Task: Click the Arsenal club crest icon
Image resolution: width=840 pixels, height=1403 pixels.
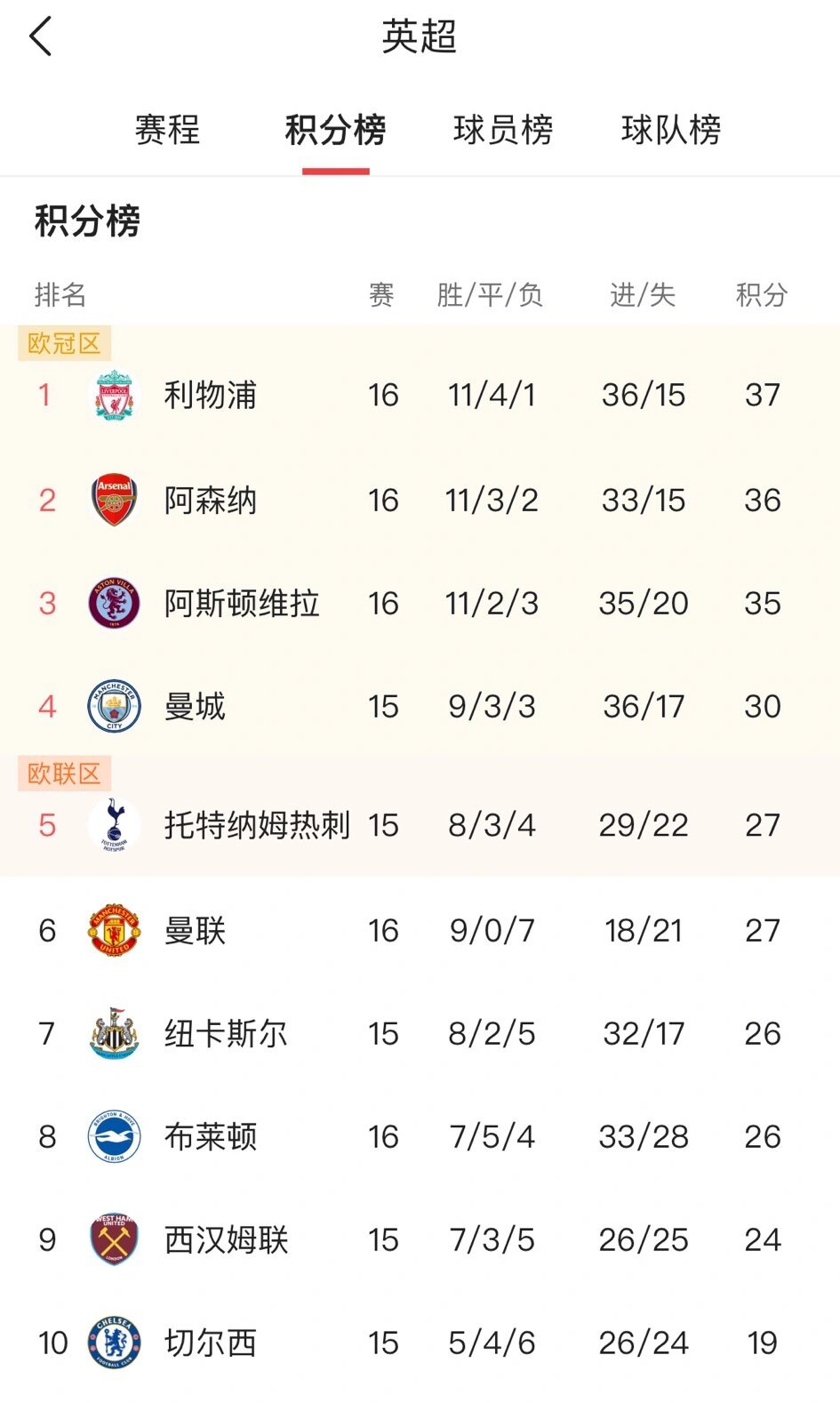Action: click(x=114, y=500)
